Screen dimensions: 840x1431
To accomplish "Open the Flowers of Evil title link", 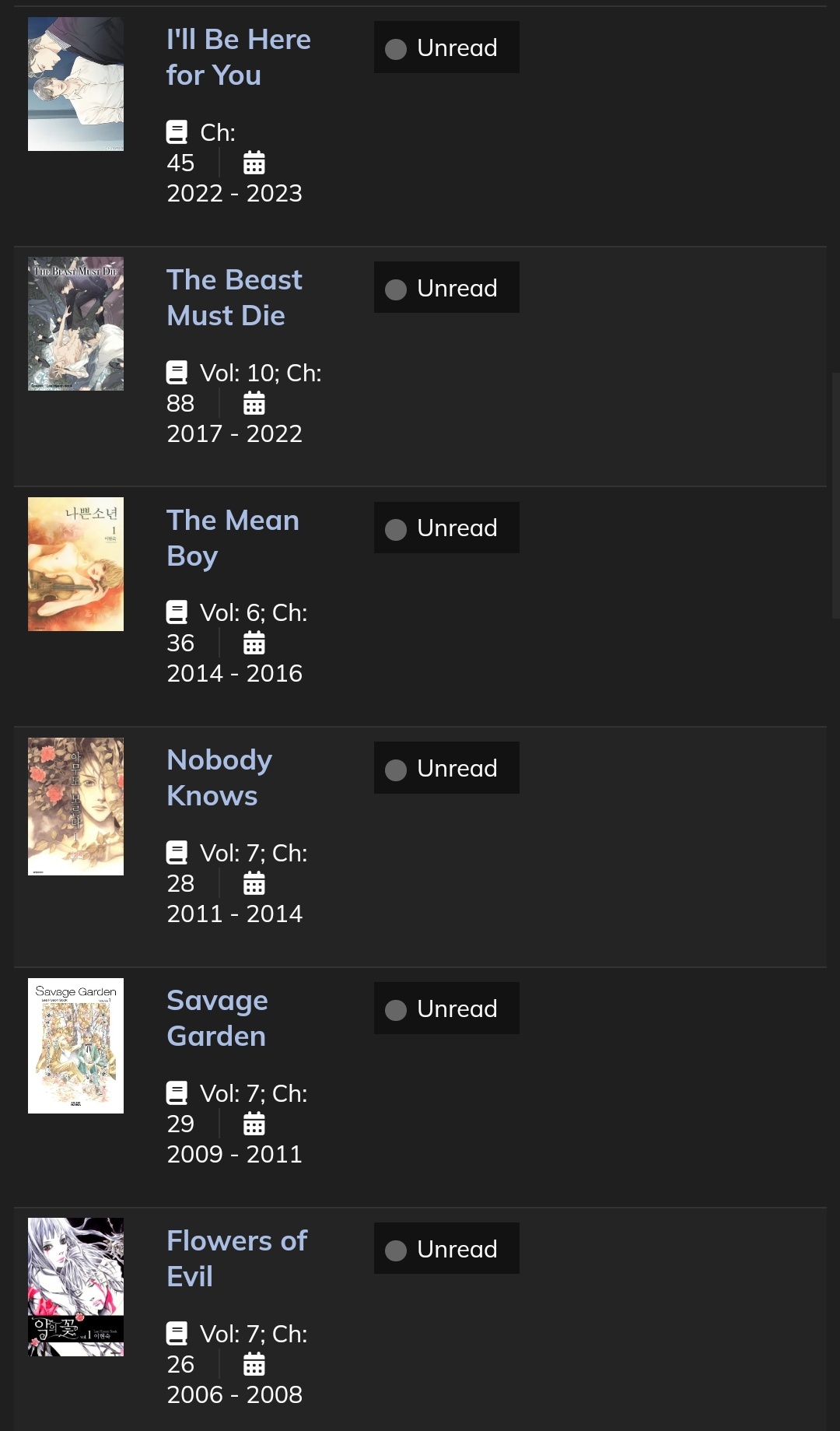I will (236, 1258).
